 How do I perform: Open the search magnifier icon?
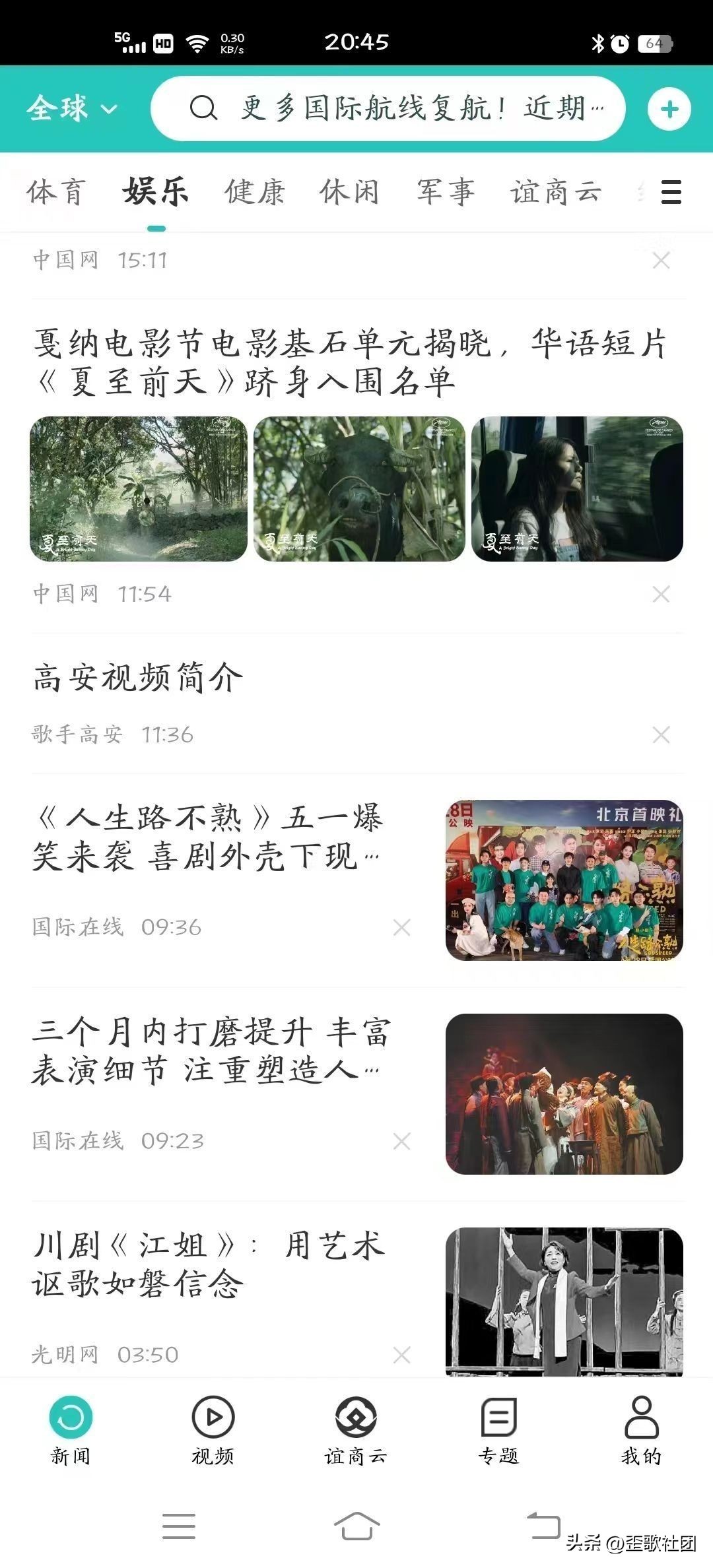pyautogui.click(x=203, y=108)
